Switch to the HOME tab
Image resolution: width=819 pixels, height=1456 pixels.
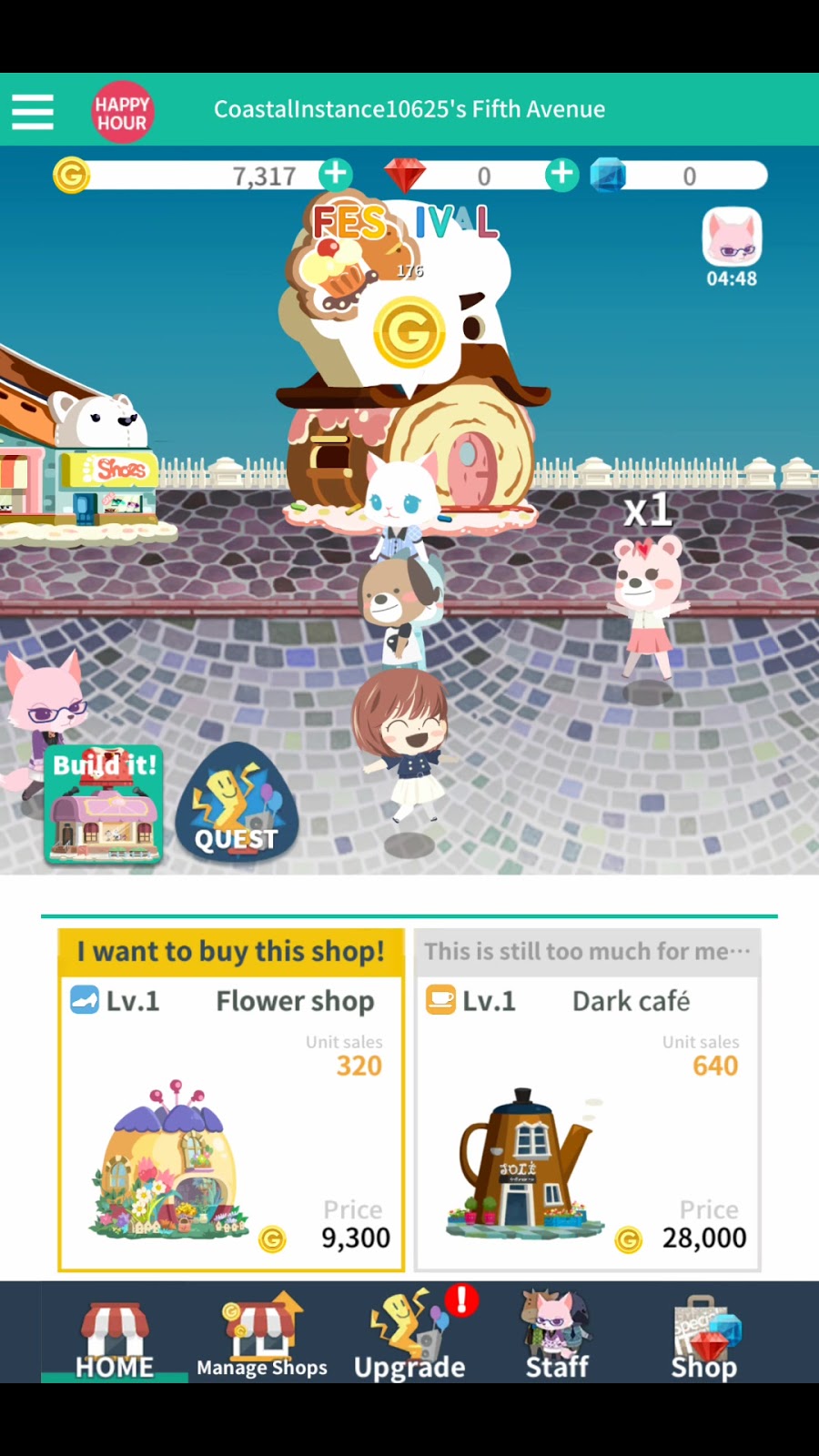pos(115,1336)
